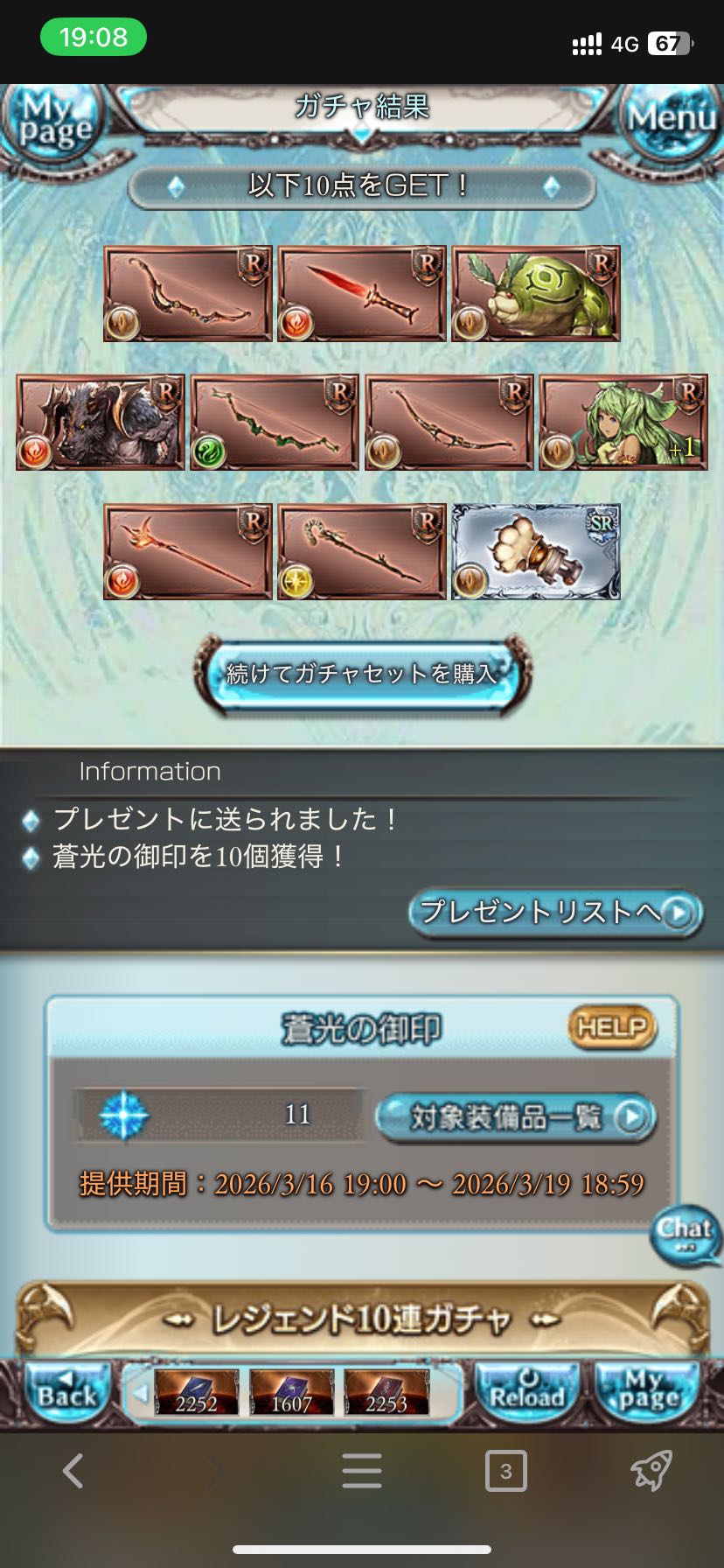View the green-haired character with +1
The height and width of the screenshot is (1568, 724).
(x=623, y=423)
